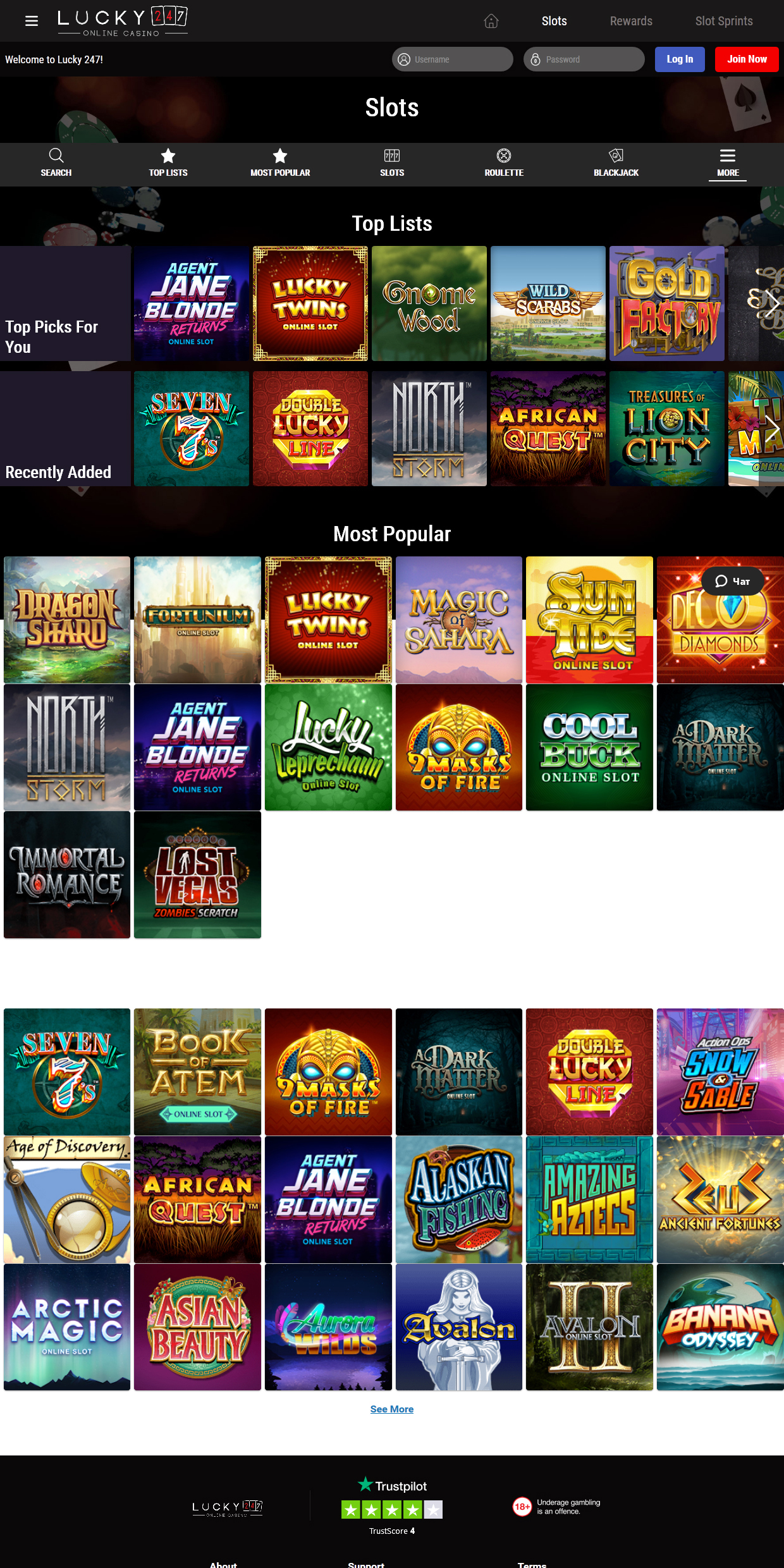The height and width of the screenshot is (1568, 784).
Task: Tap the Log In button
Action: click(680, 59)
